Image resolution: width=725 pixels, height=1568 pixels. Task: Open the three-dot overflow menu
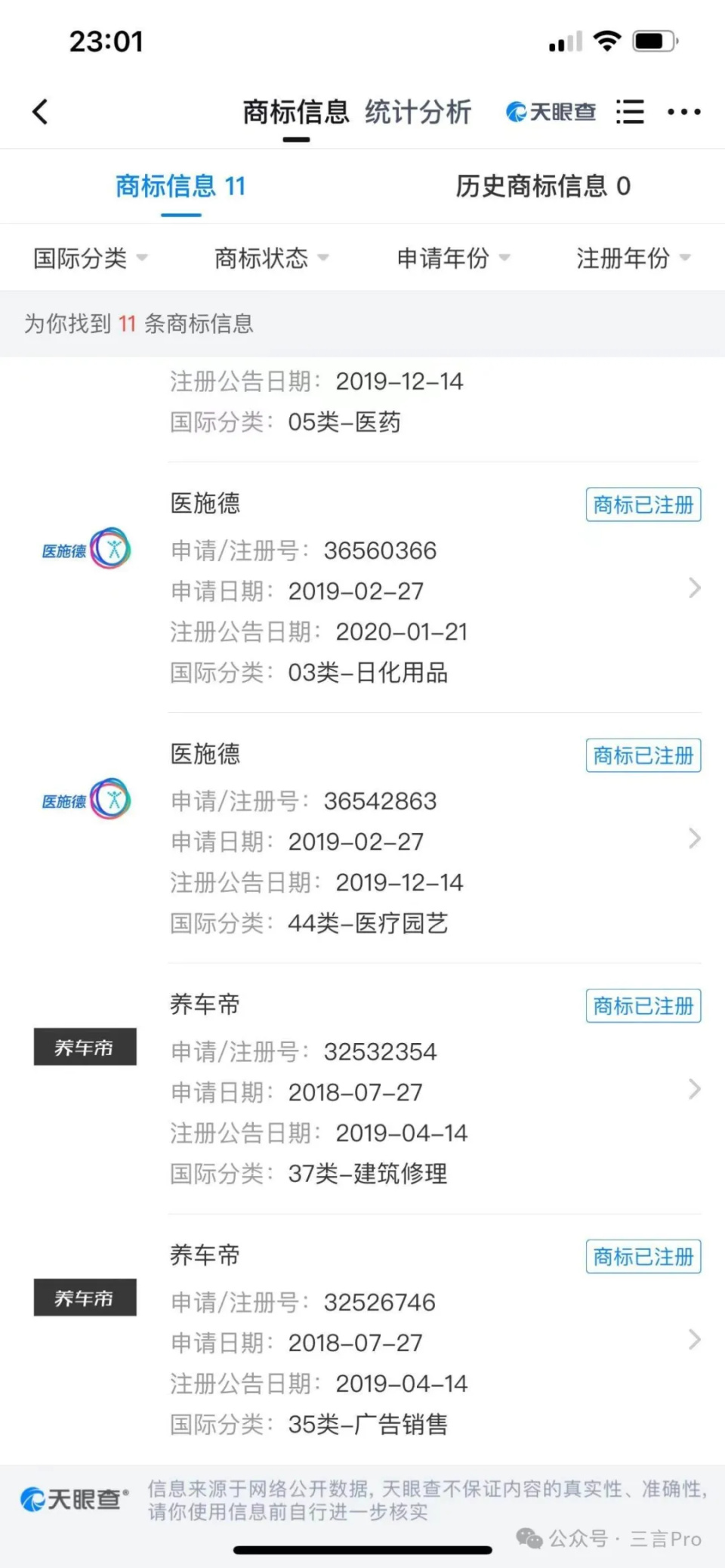coord(684,112)
